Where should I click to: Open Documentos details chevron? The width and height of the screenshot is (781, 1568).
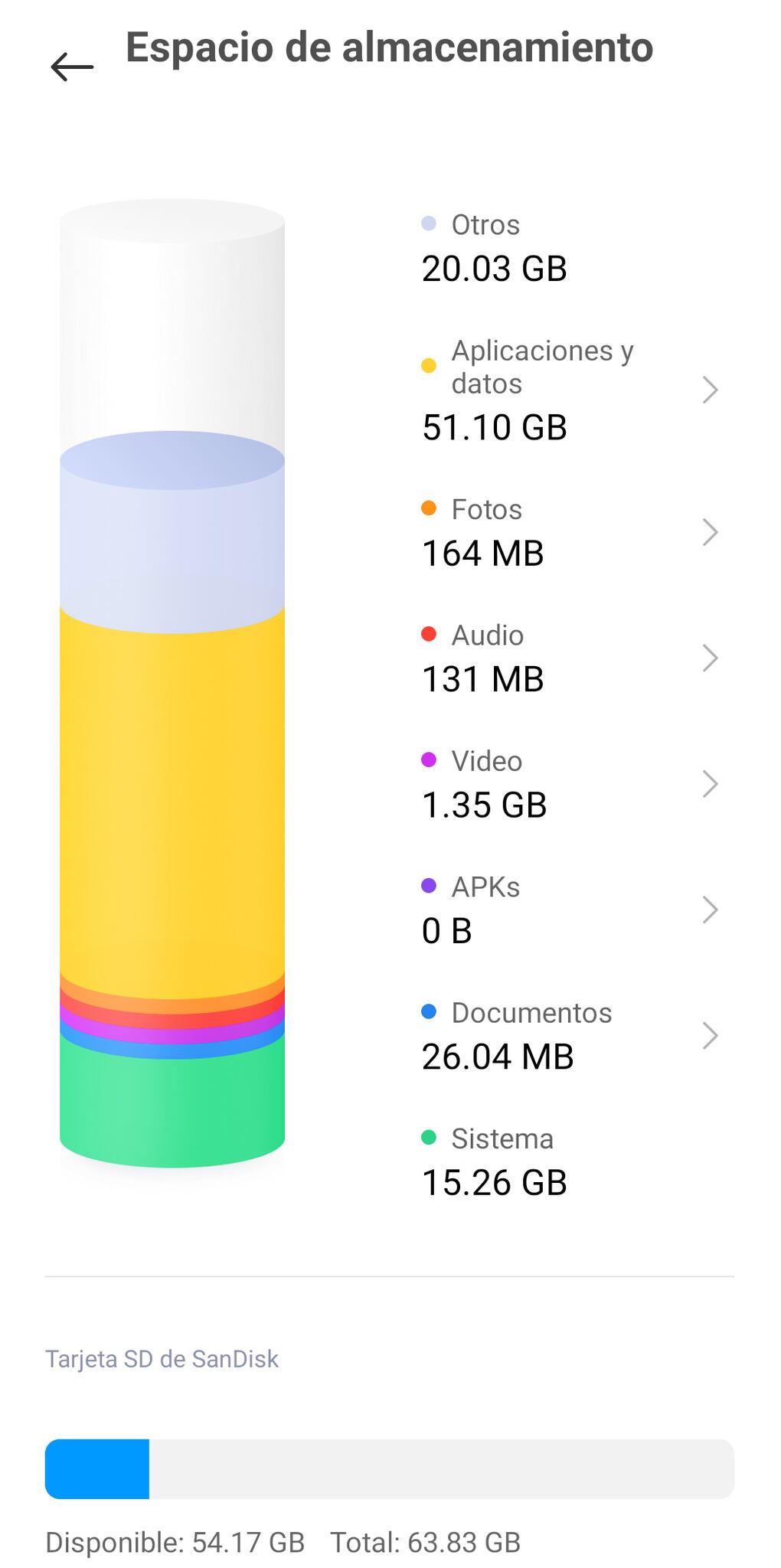[x=711, y=1035]
